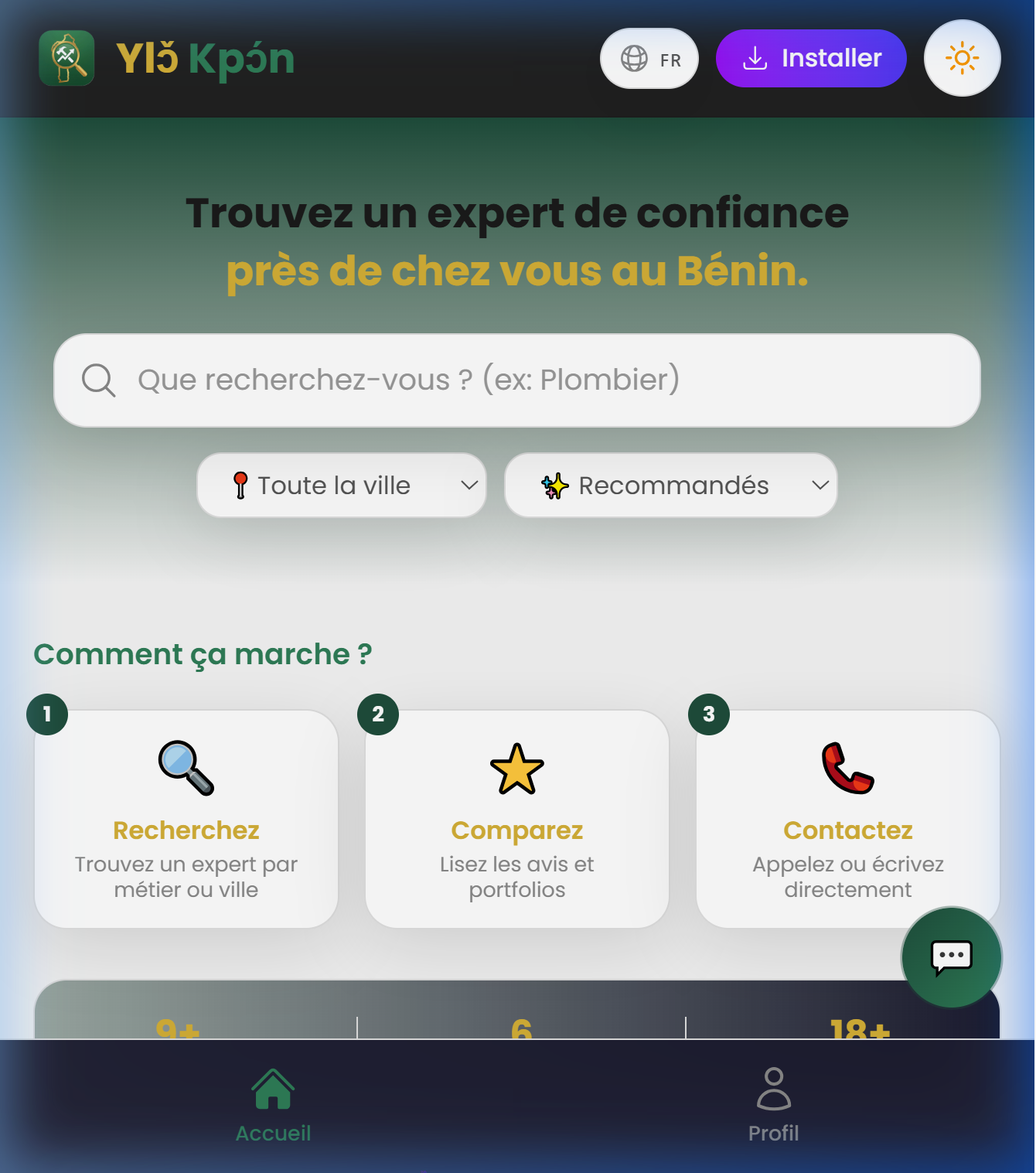Focus the "Que recherchez-vous" search field
Screen dimensions: 1036x1173
[516, 380]
